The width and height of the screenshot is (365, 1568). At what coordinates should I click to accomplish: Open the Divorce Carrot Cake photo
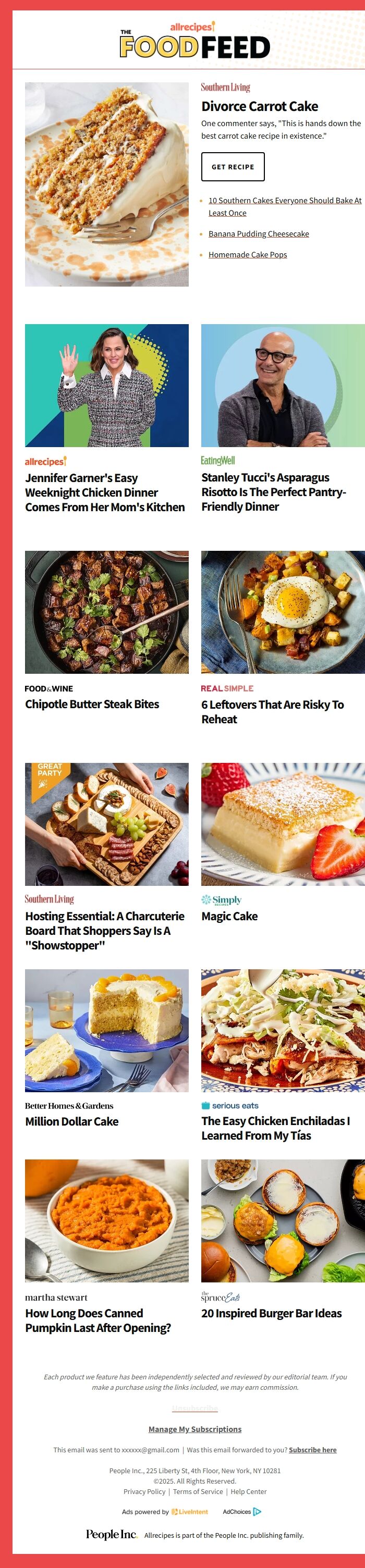[x=107, y=184]
